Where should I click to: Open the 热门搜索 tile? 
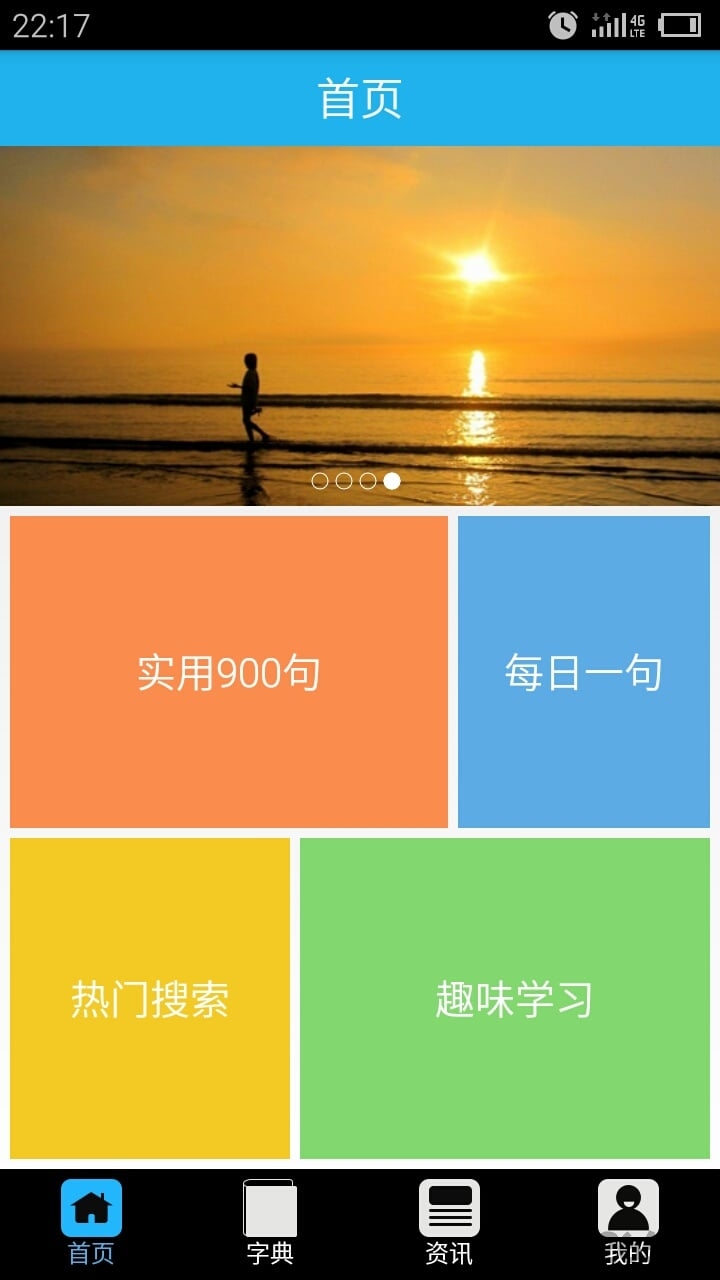[150, 998]
